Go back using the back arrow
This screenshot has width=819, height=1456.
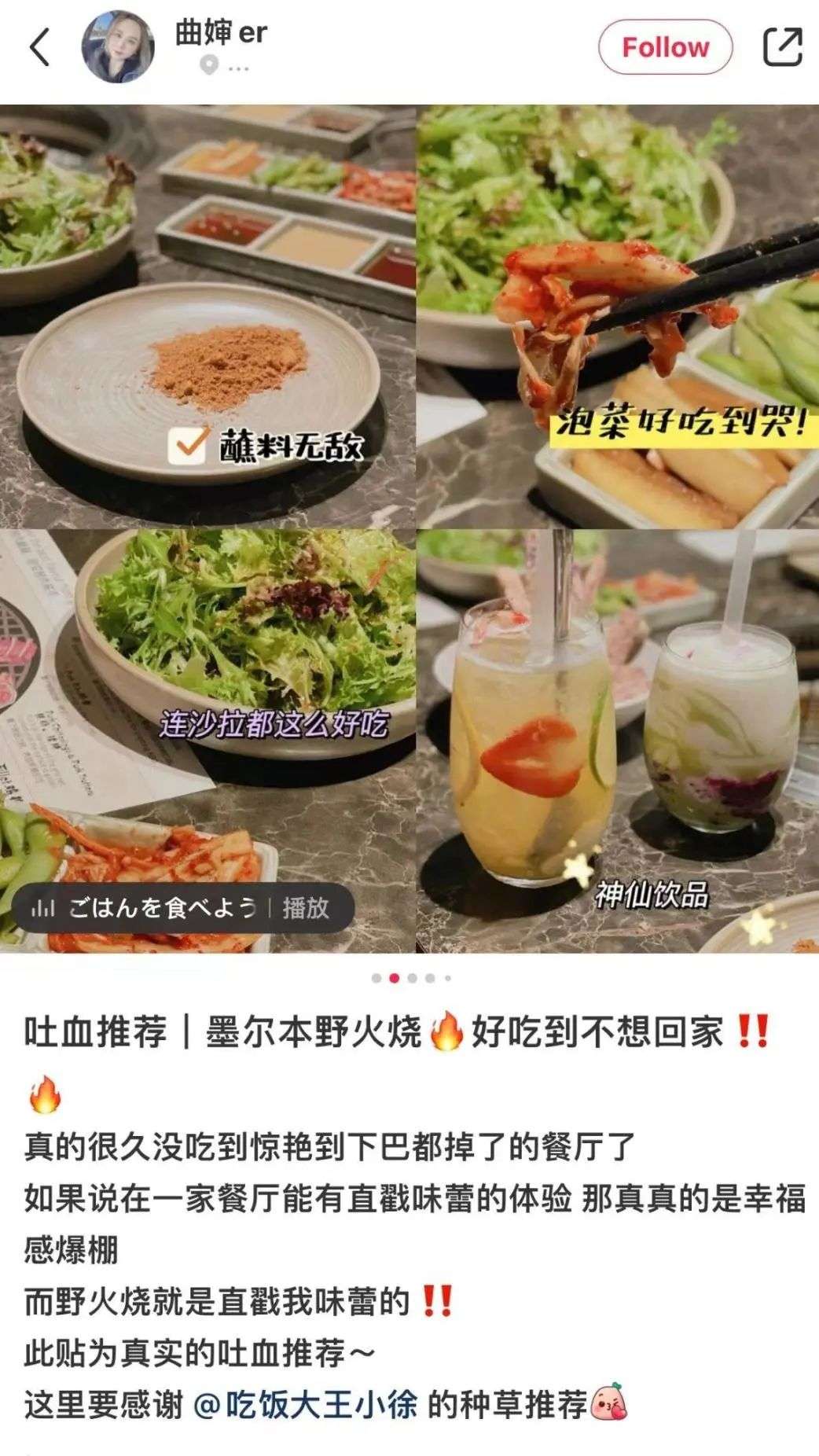click(x=39, y=47)
